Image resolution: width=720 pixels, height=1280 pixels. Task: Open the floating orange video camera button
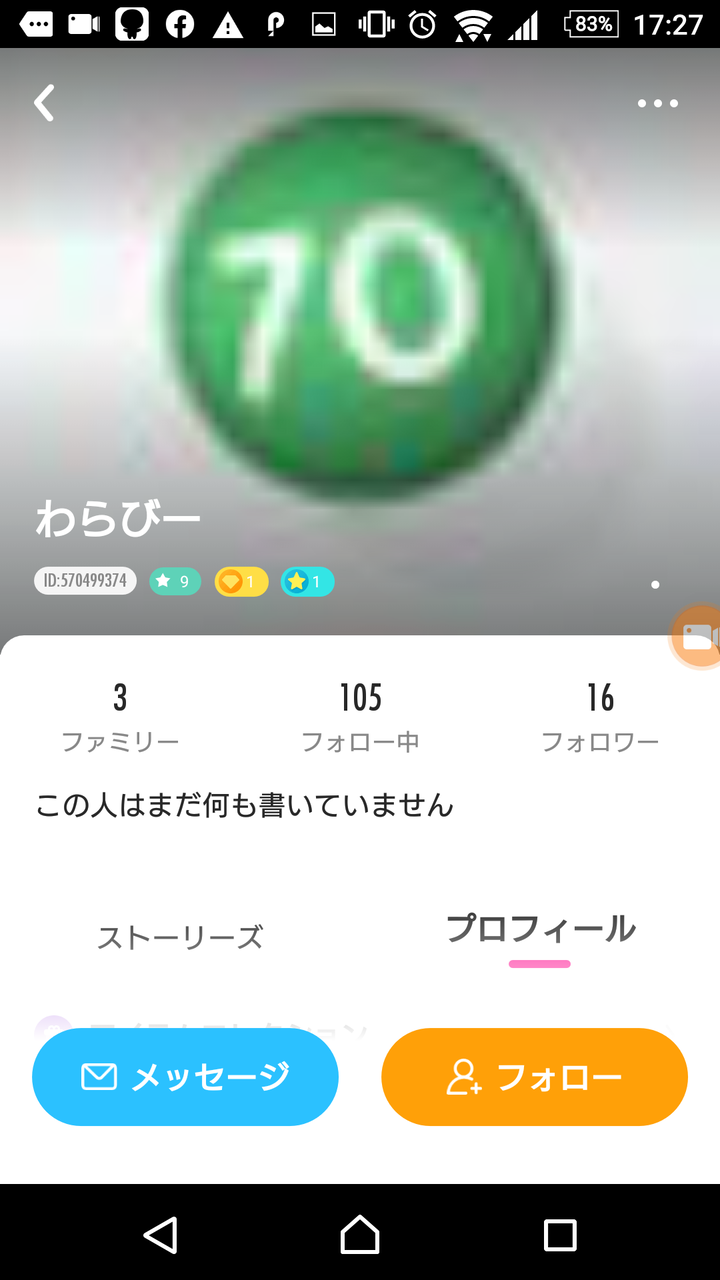696,636
